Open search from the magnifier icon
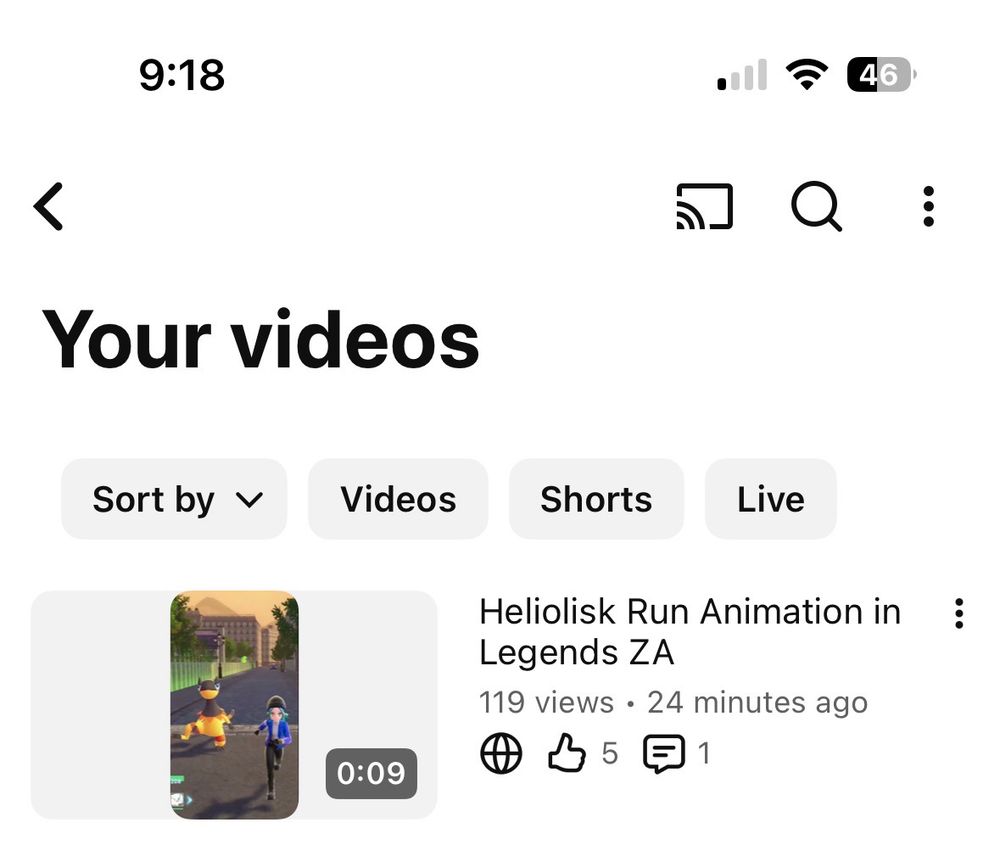The image size is (1000, 846). pos(816,207)
